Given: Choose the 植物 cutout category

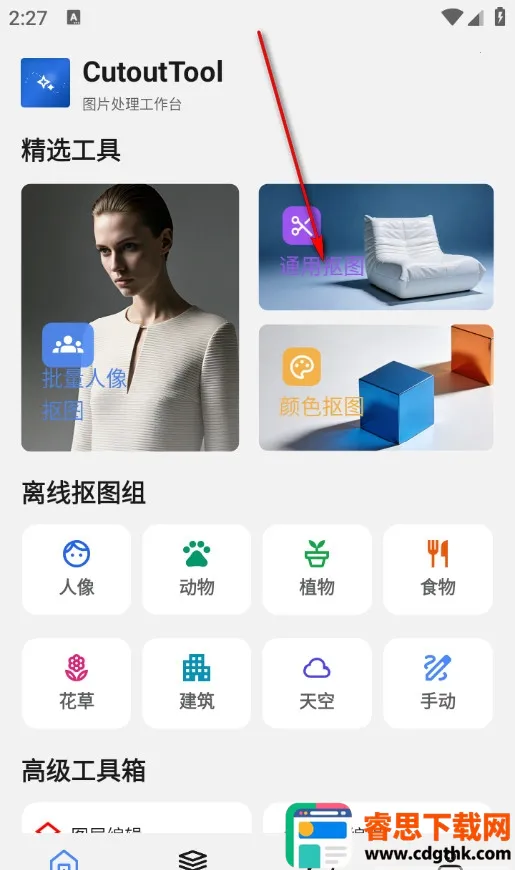Looking at the screenshot, I should click(317, 569).
